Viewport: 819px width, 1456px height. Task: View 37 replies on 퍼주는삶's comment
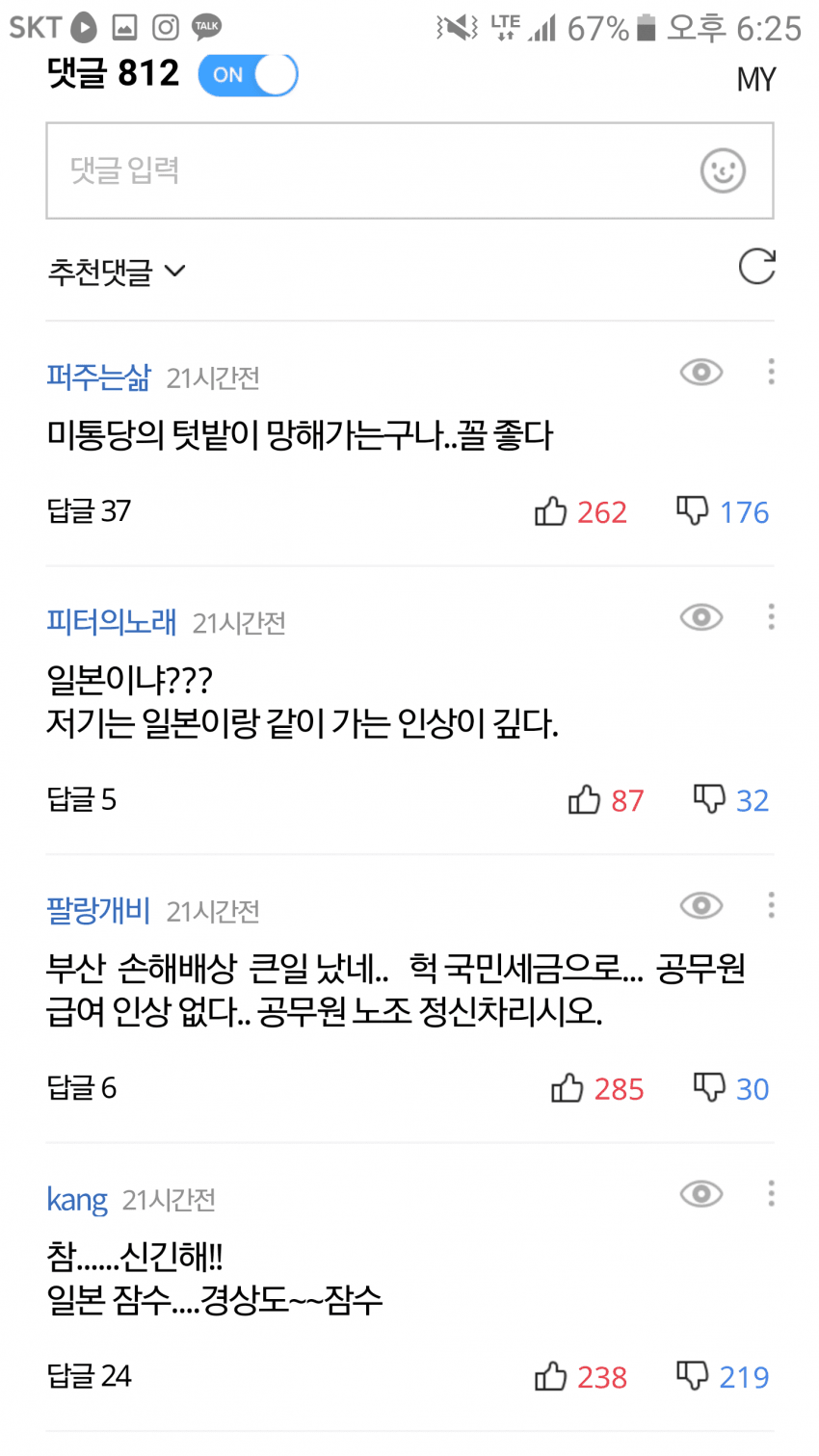89,510
